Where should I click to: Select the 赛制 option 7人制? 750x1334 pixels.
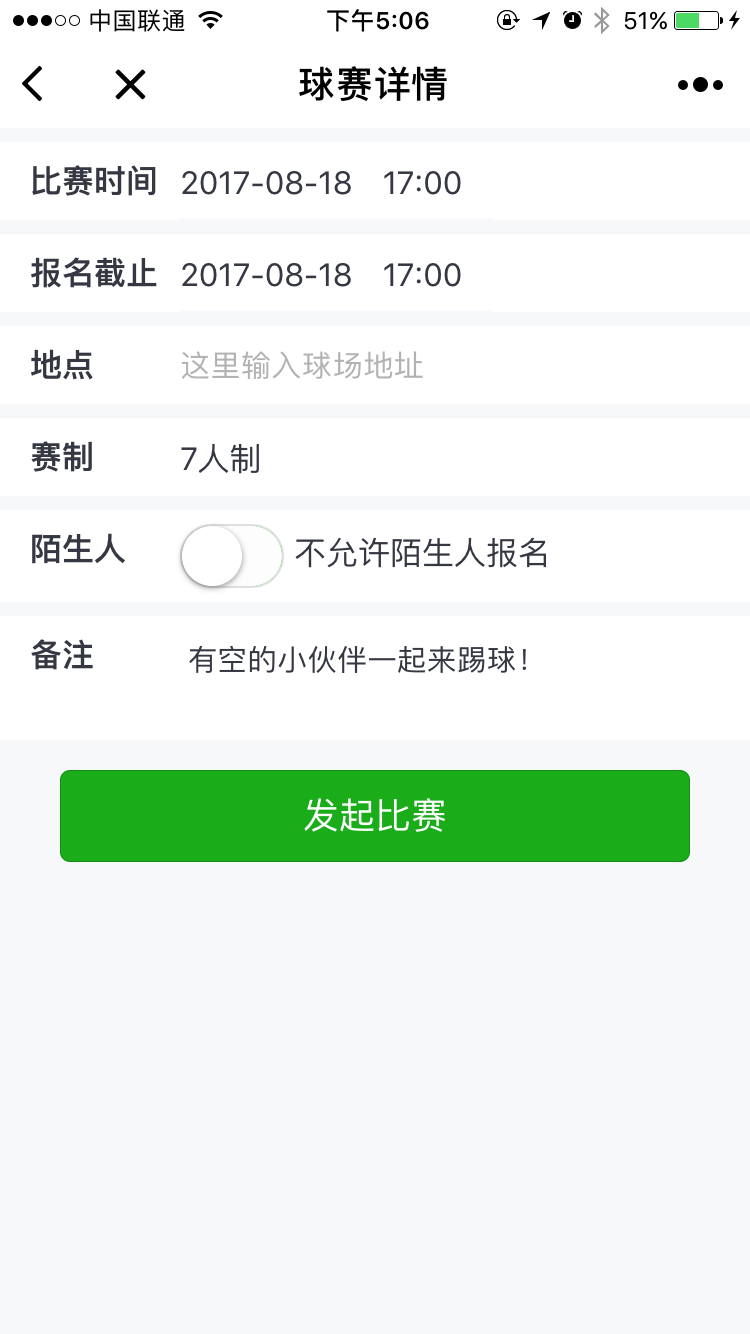[221, 459]
